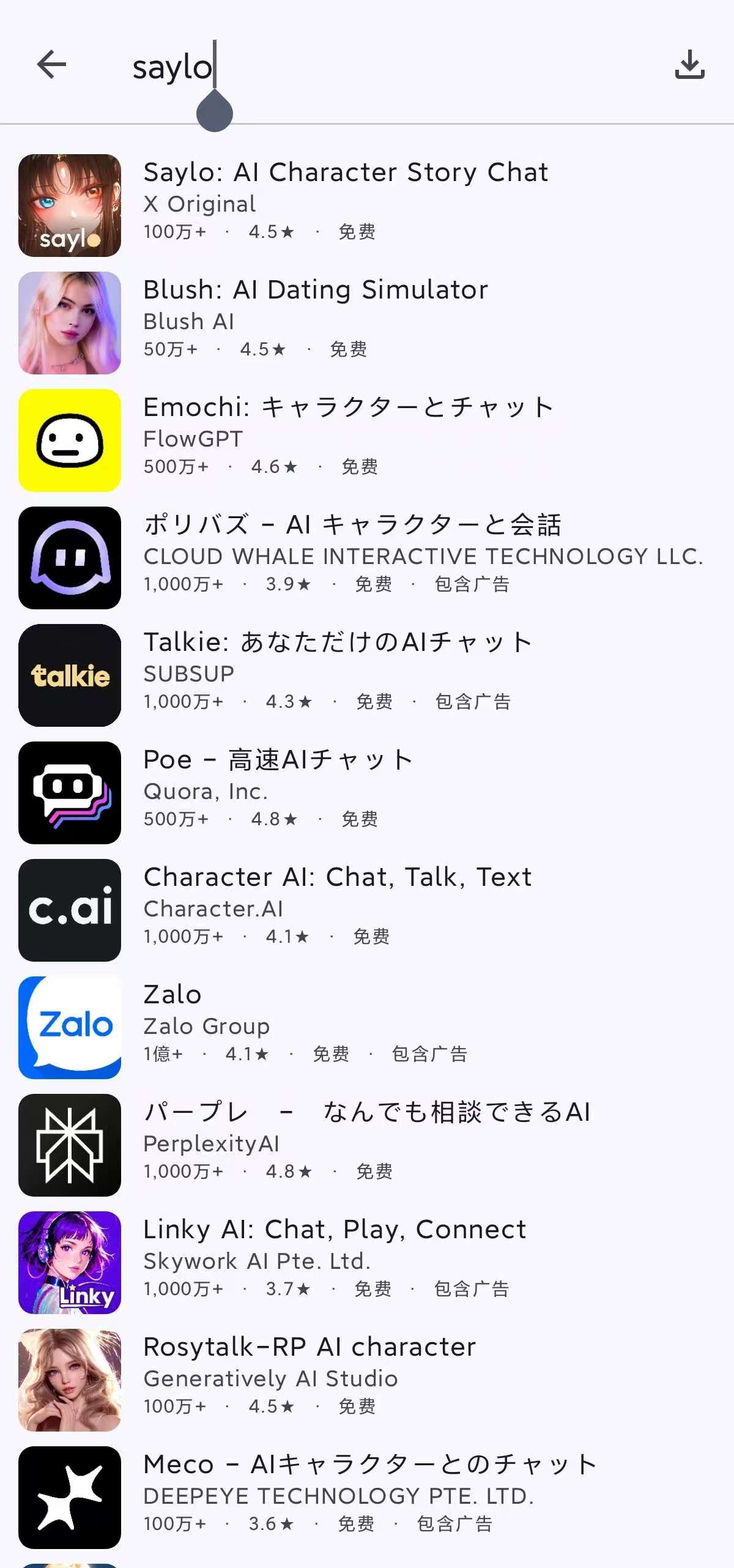Open the app downloads icon at top right
734x1568 pixels.
click(691, 64)
